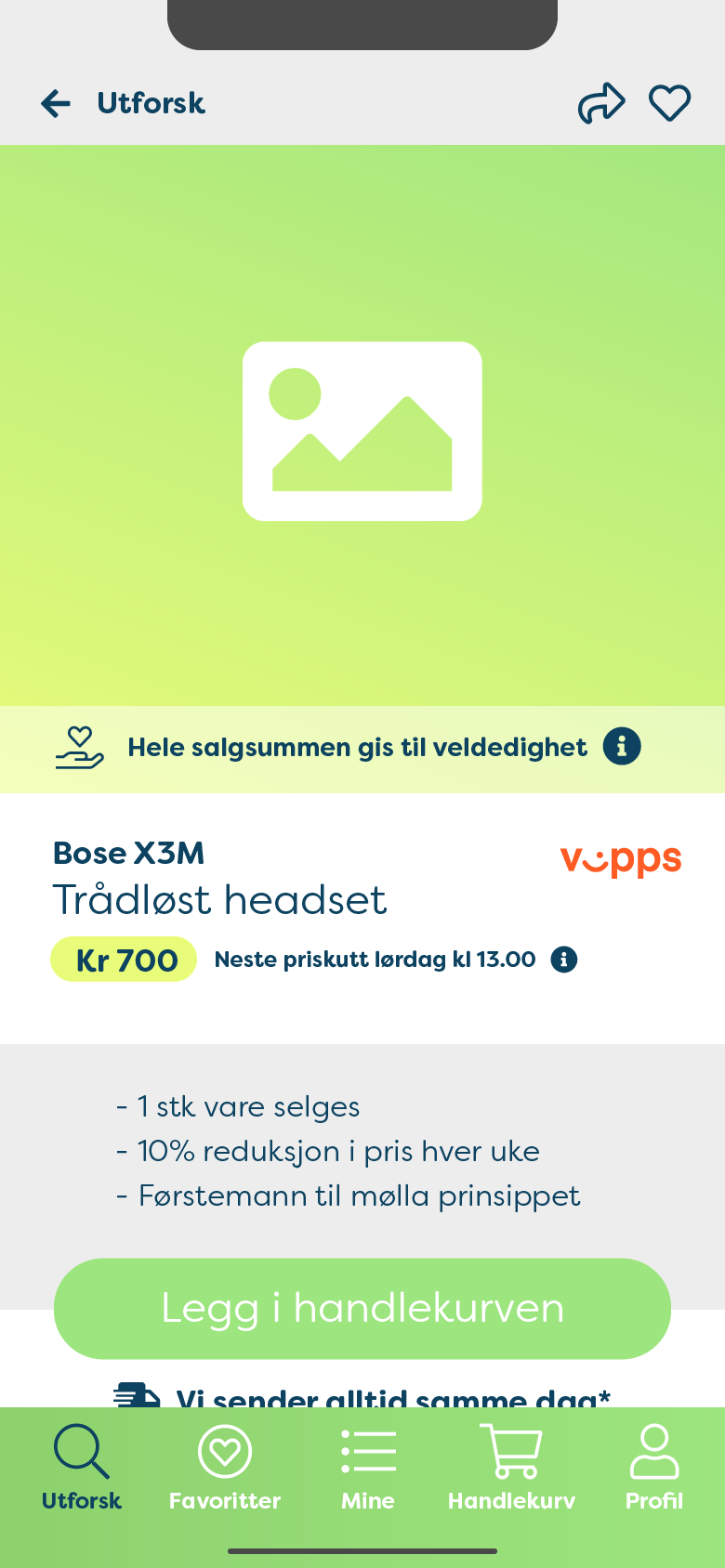The width and height of the screenshot is (725, 1568).
Task: Tap the Bose X3M product title
Action: [x=128, y=853]
